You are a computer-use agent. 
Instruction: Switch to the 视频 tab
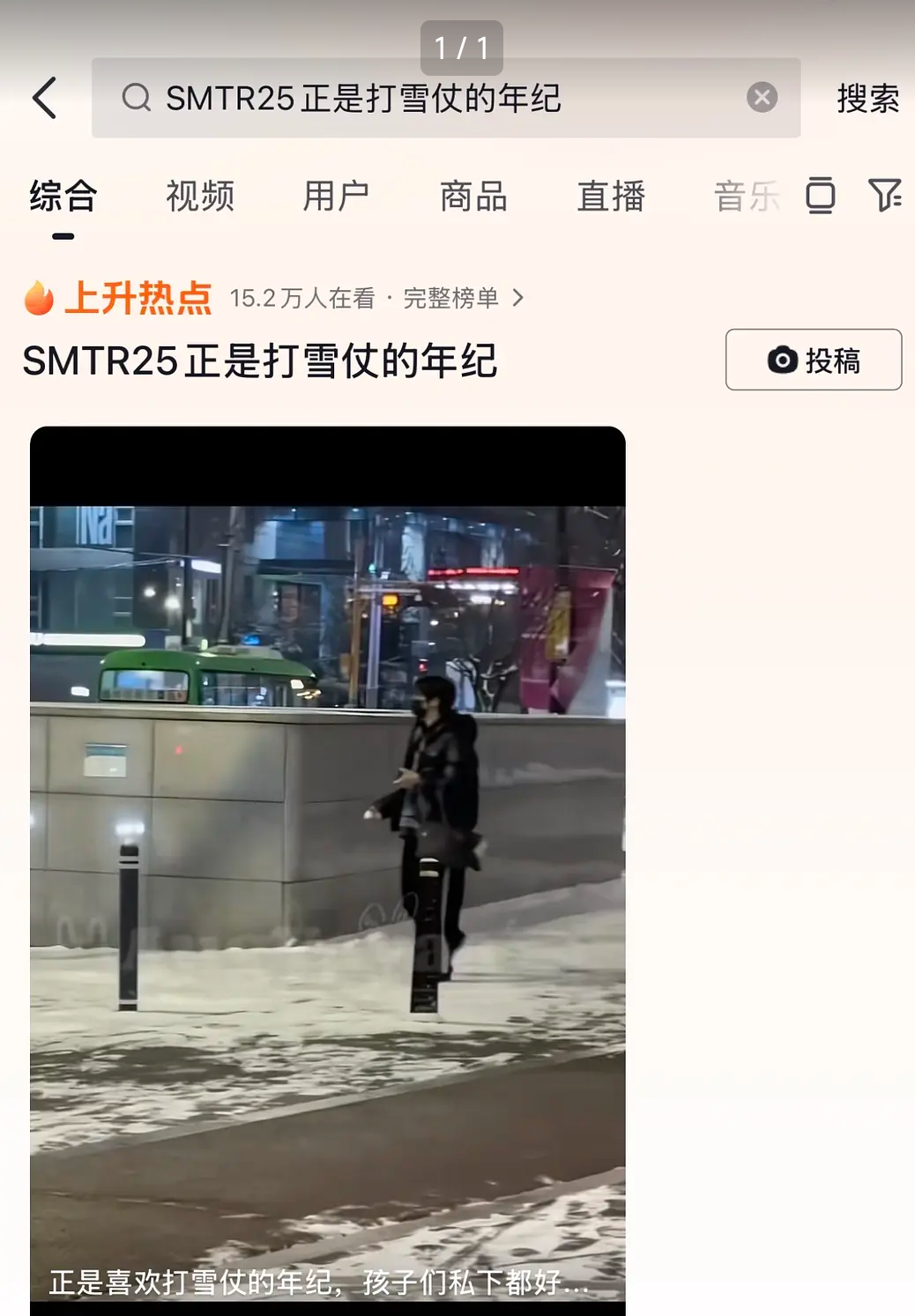click(200, 196)
